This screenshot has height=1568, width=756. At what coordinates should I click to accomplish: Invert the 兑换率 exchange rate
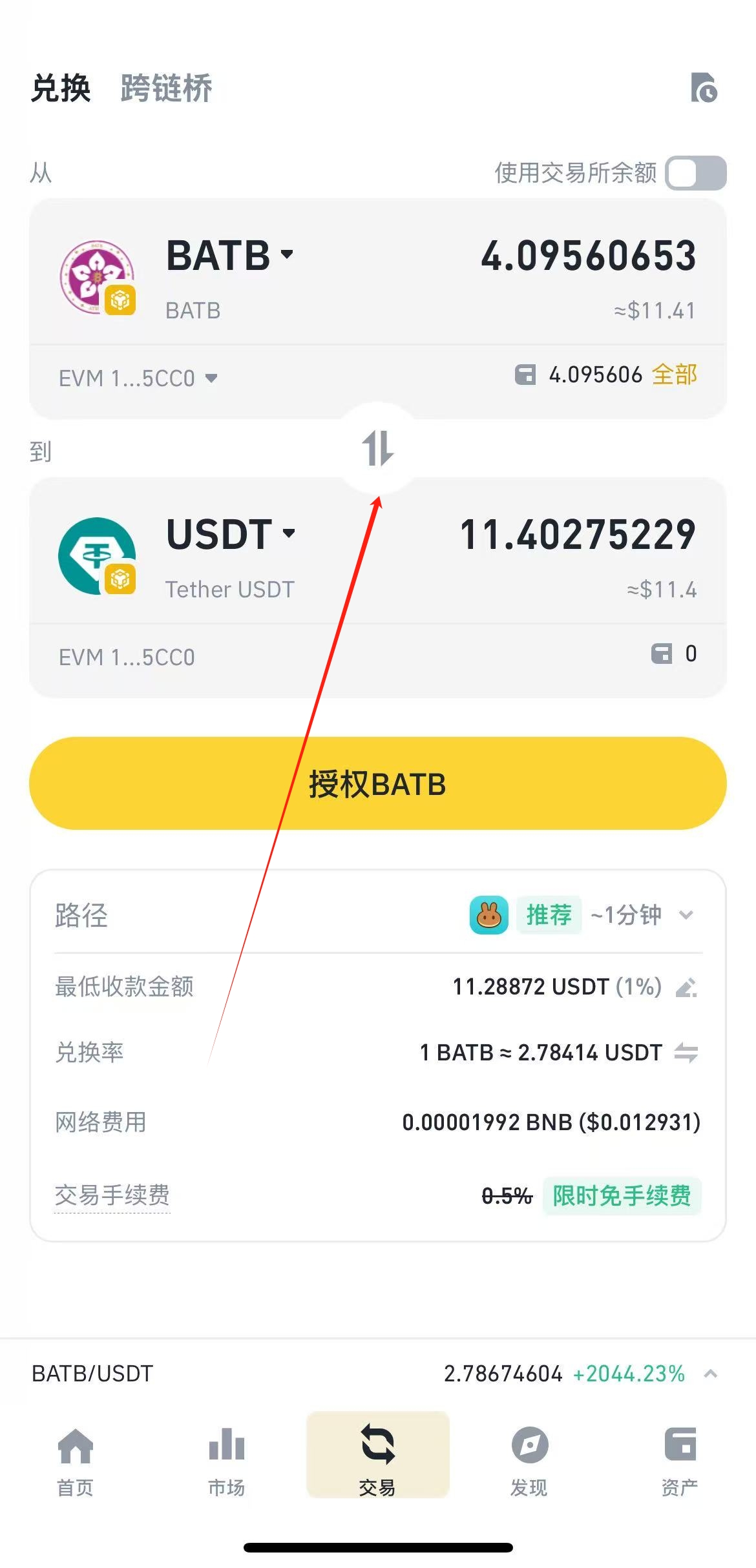[x=686, y=1053]
